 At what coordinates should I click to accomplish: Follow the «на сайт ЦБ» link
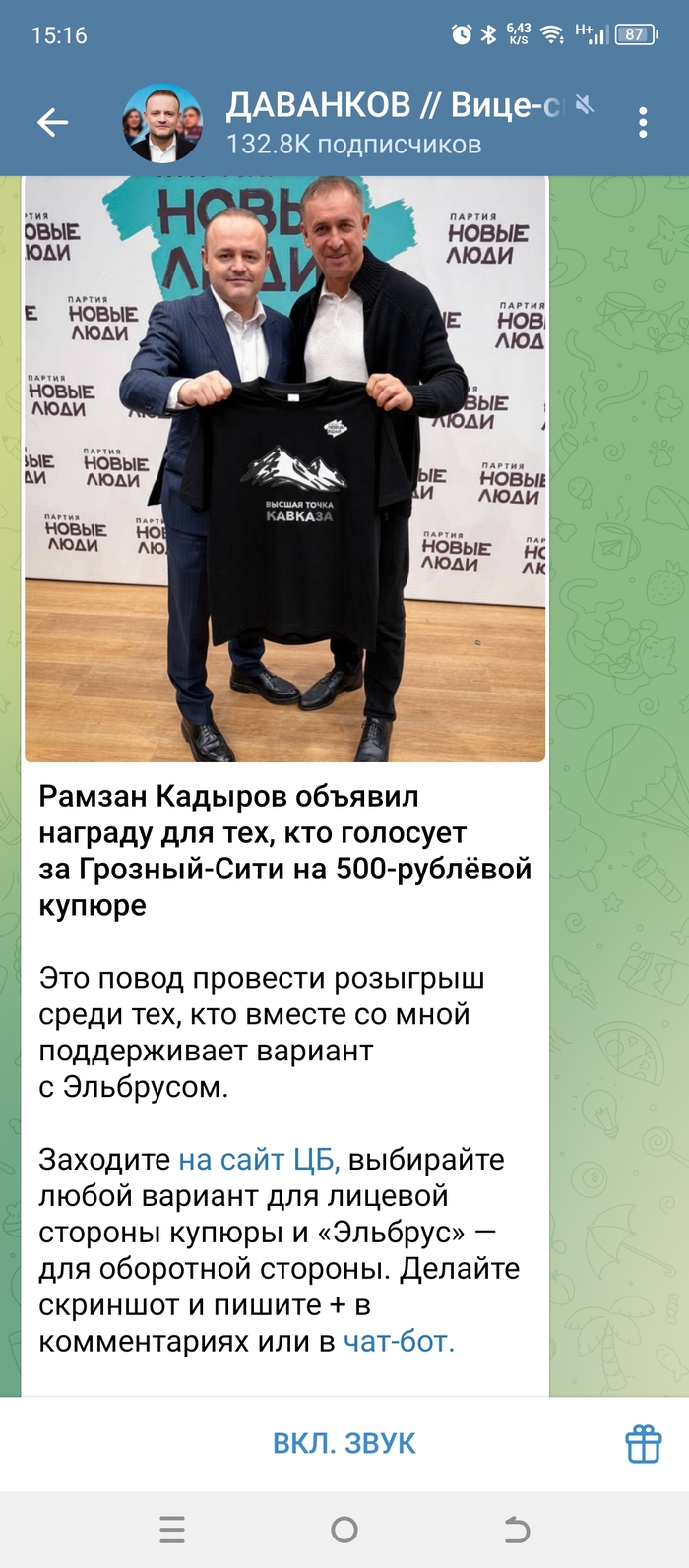click(x=259, y=1160)
